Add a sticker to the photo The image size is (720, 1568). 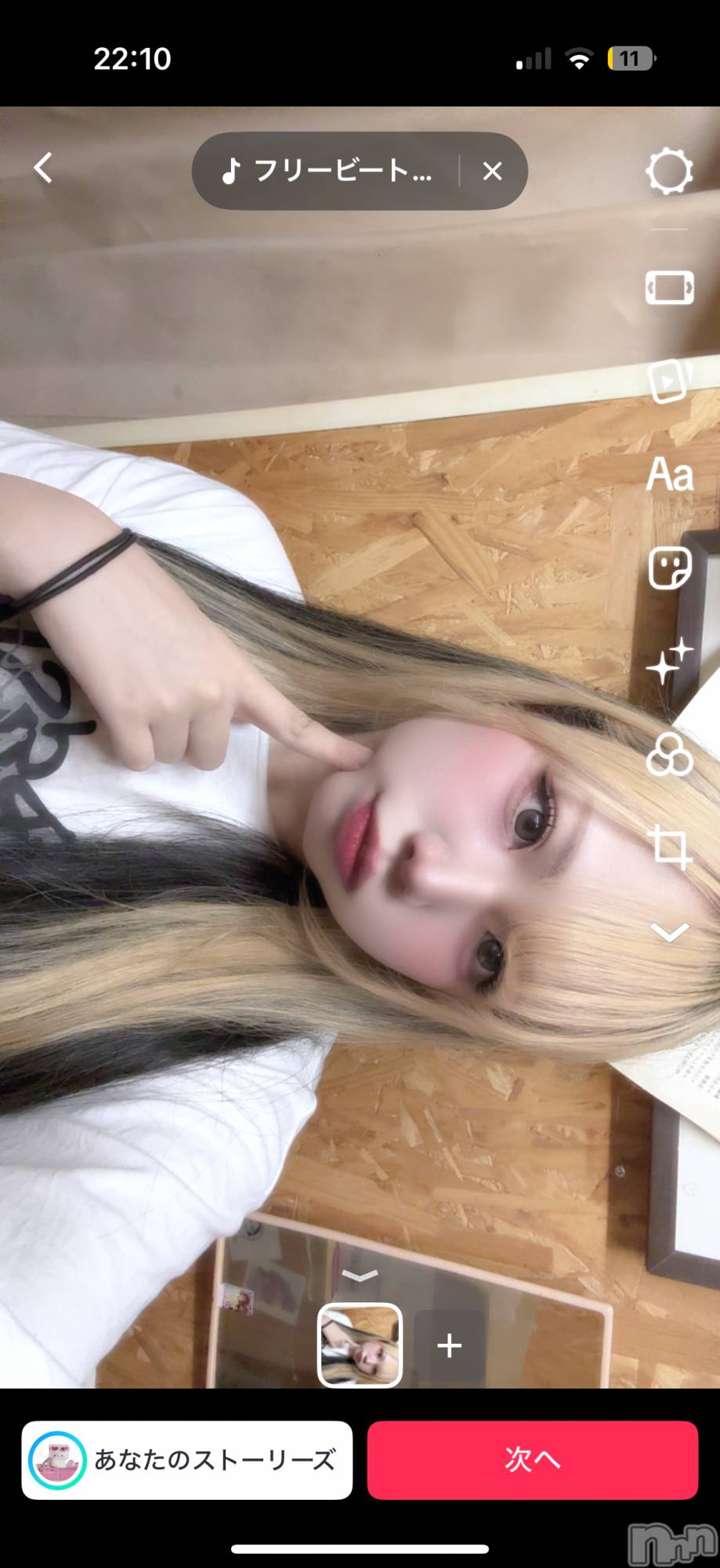pos(669,568)
